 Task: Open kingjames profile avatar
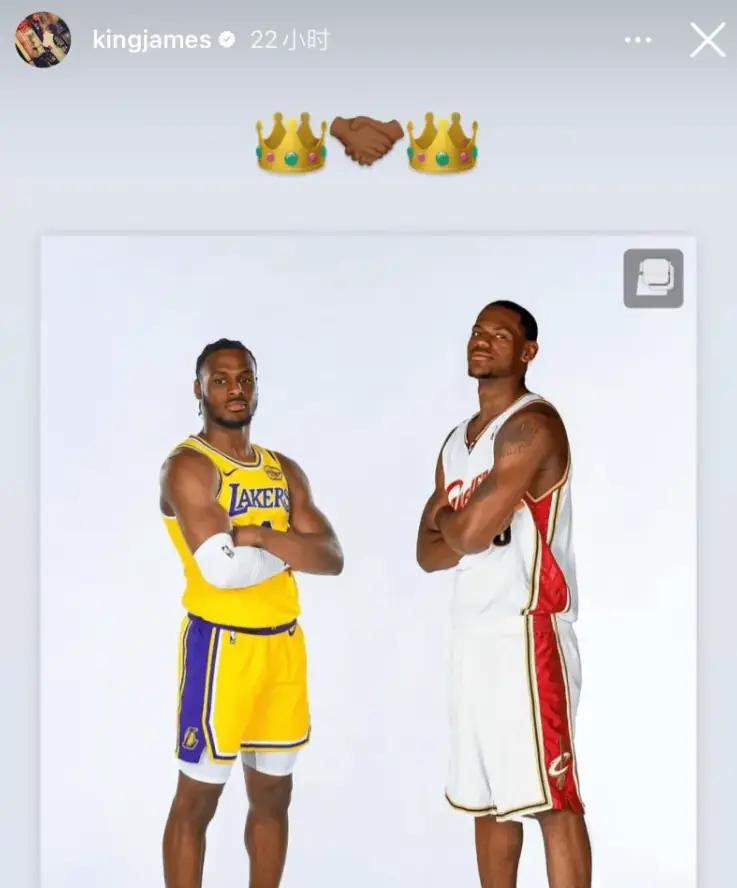click(x=43, y=40)
